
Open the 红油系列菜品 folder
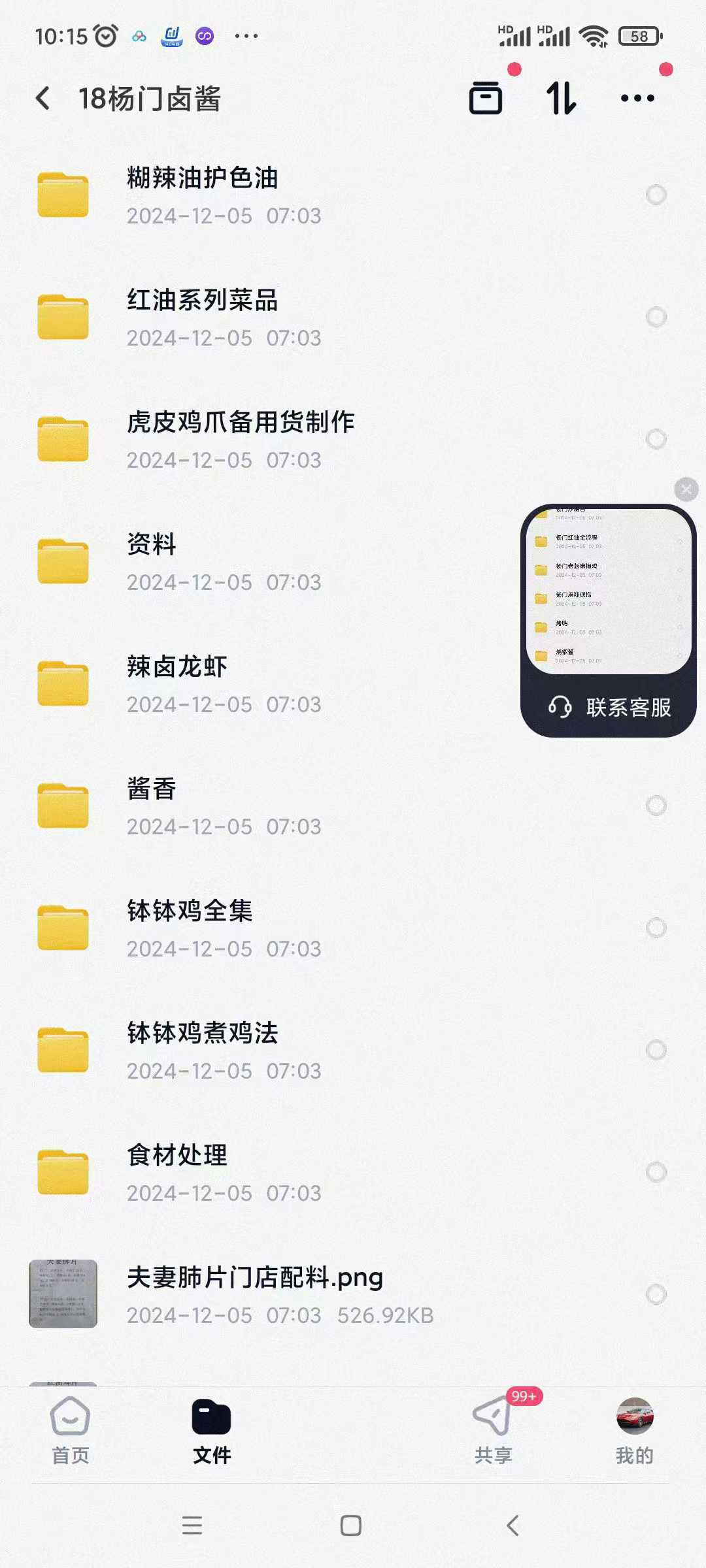(x=203, y=317)
